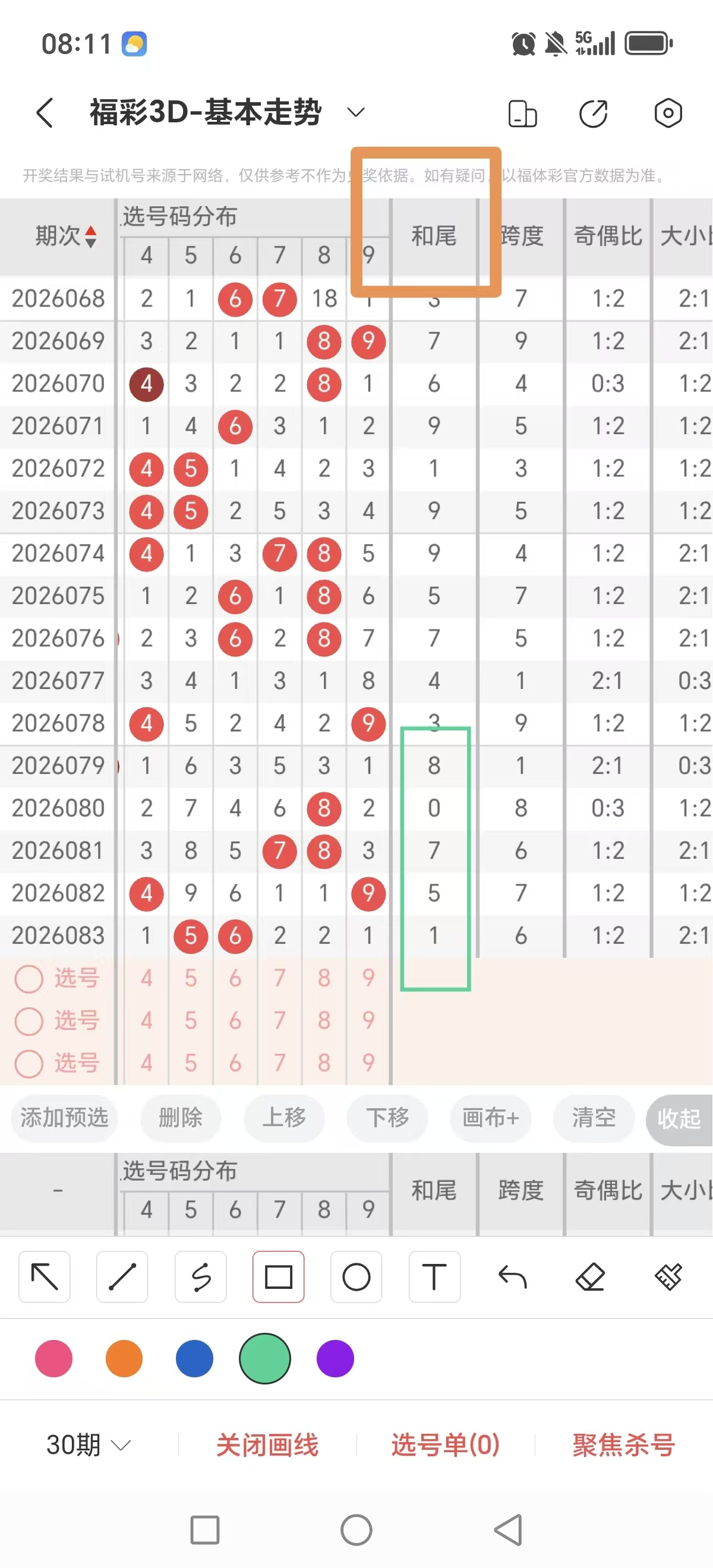Select the text annotation tool
713x1568 pixels.
coord(434,1278)
